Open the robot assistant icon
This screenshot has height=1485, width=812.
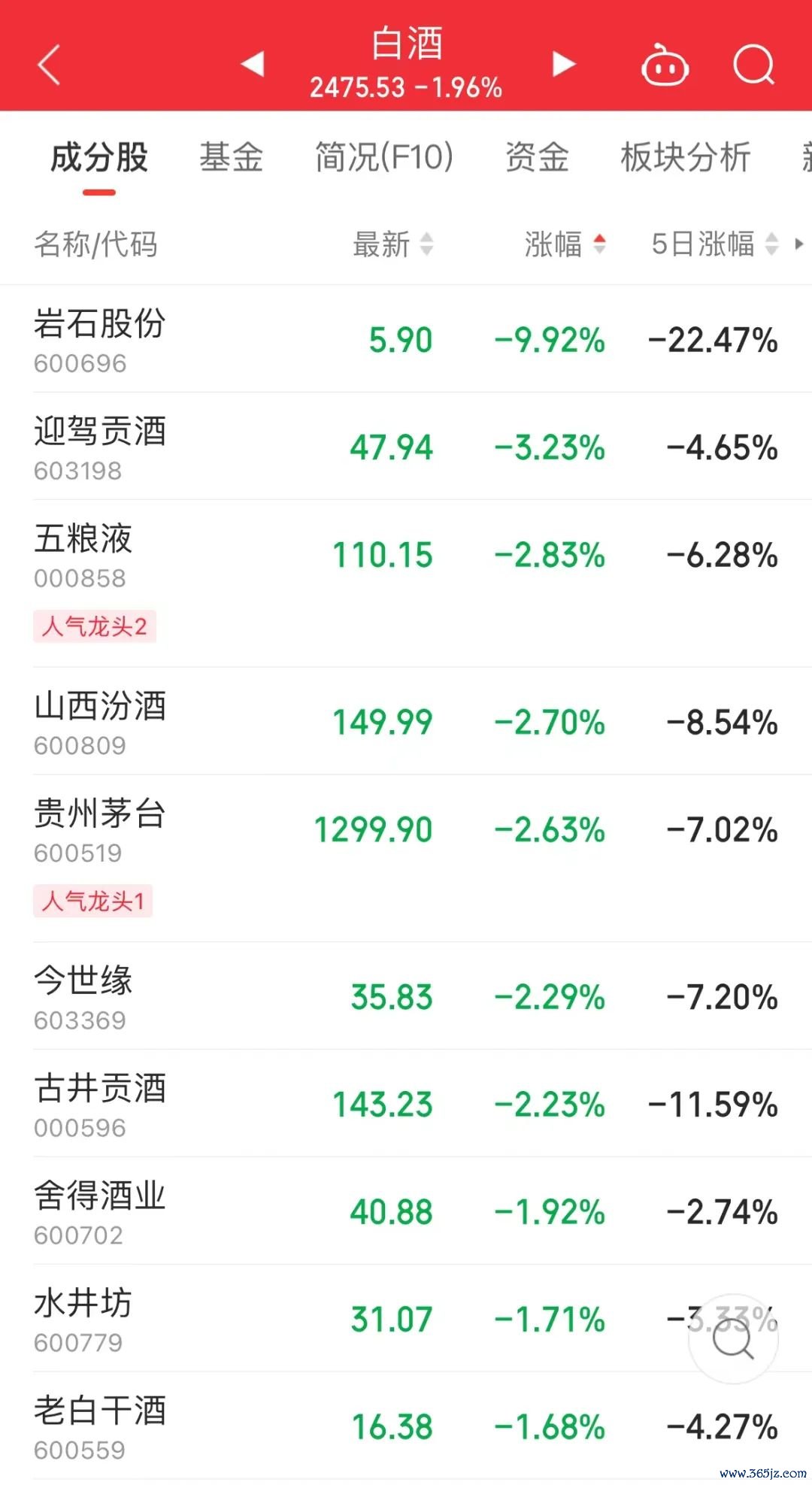point(665,65)
